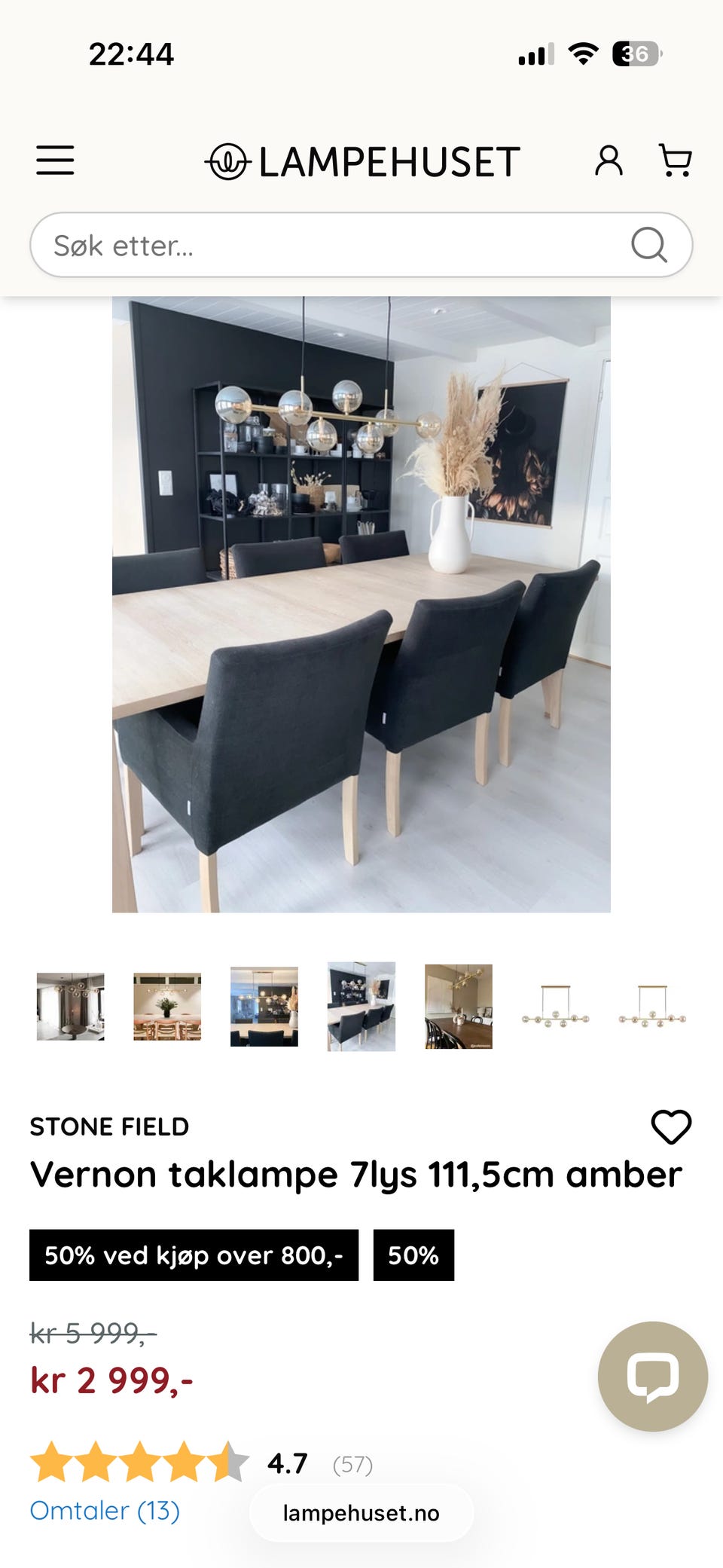Open the hamburger navigation menu

pos(54,160)
